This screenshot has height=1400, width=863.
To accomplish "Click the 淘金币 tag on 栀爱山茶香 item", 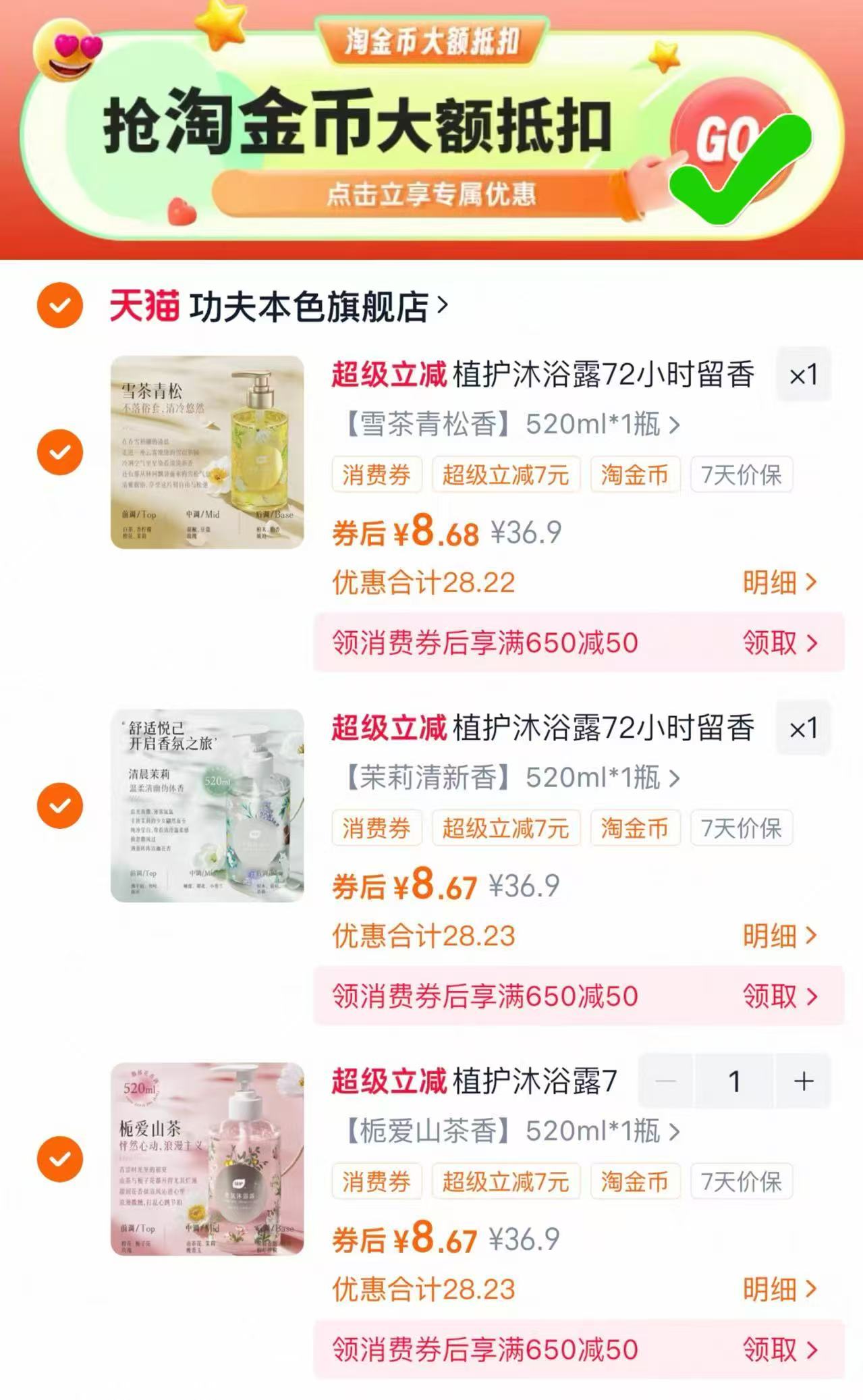I will [x=633, y=1183].
